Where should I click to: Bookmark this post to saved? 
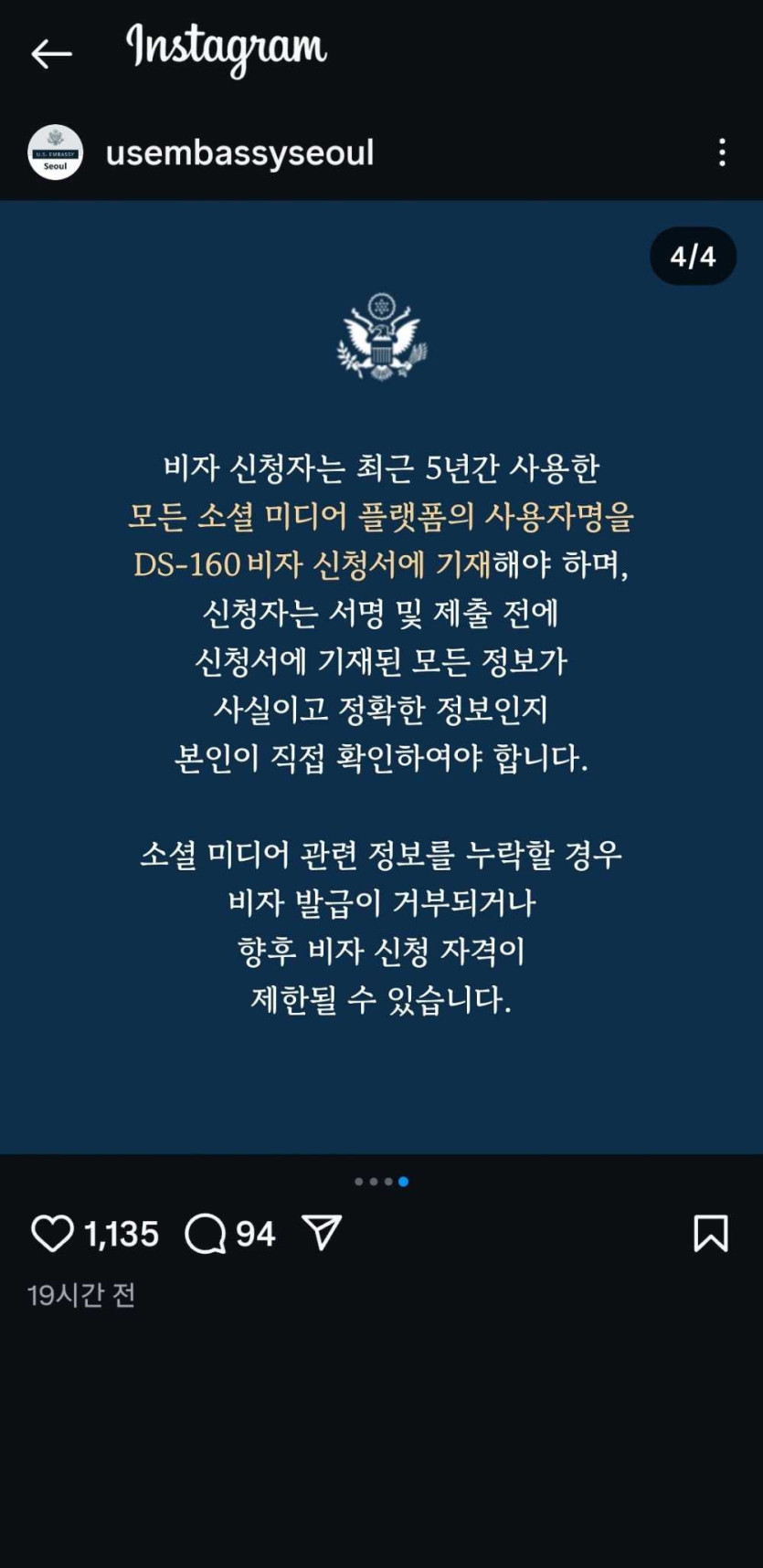pos(710,1233)
